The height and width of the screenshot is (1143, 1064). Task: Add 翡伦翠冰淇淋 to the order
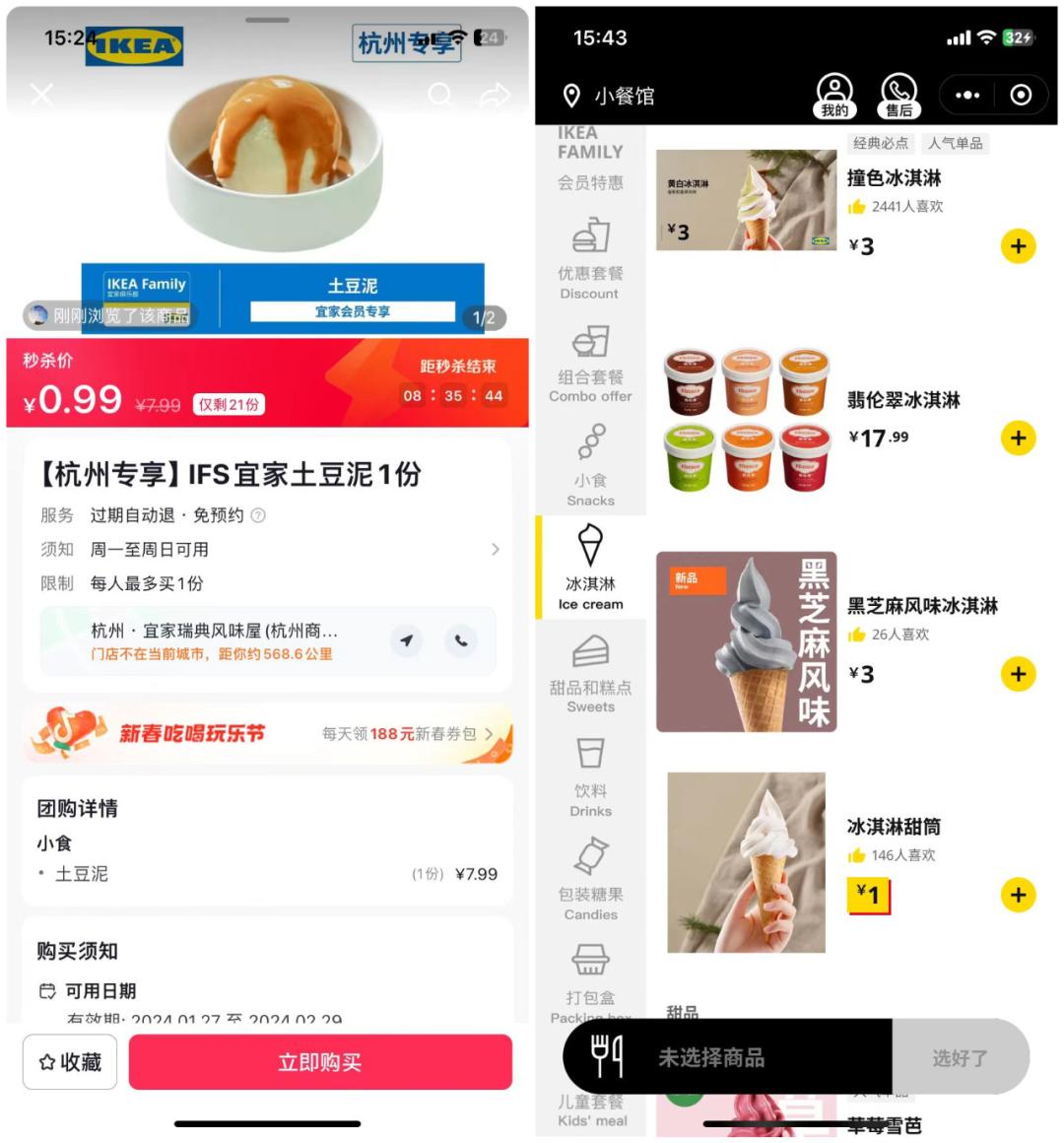pyautogui.click(x=1018, y=437)
